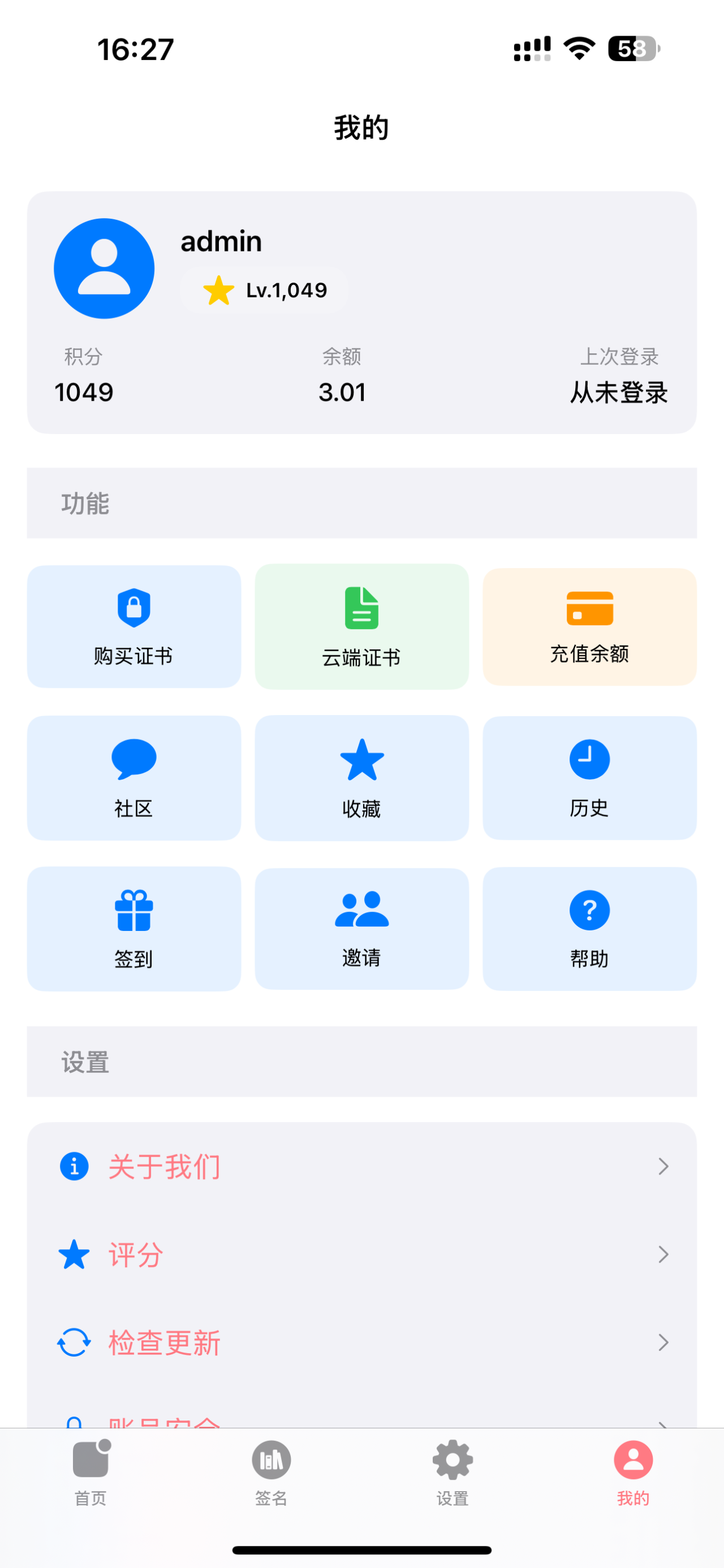Expand the 评分 rating row chevron

663,1254
